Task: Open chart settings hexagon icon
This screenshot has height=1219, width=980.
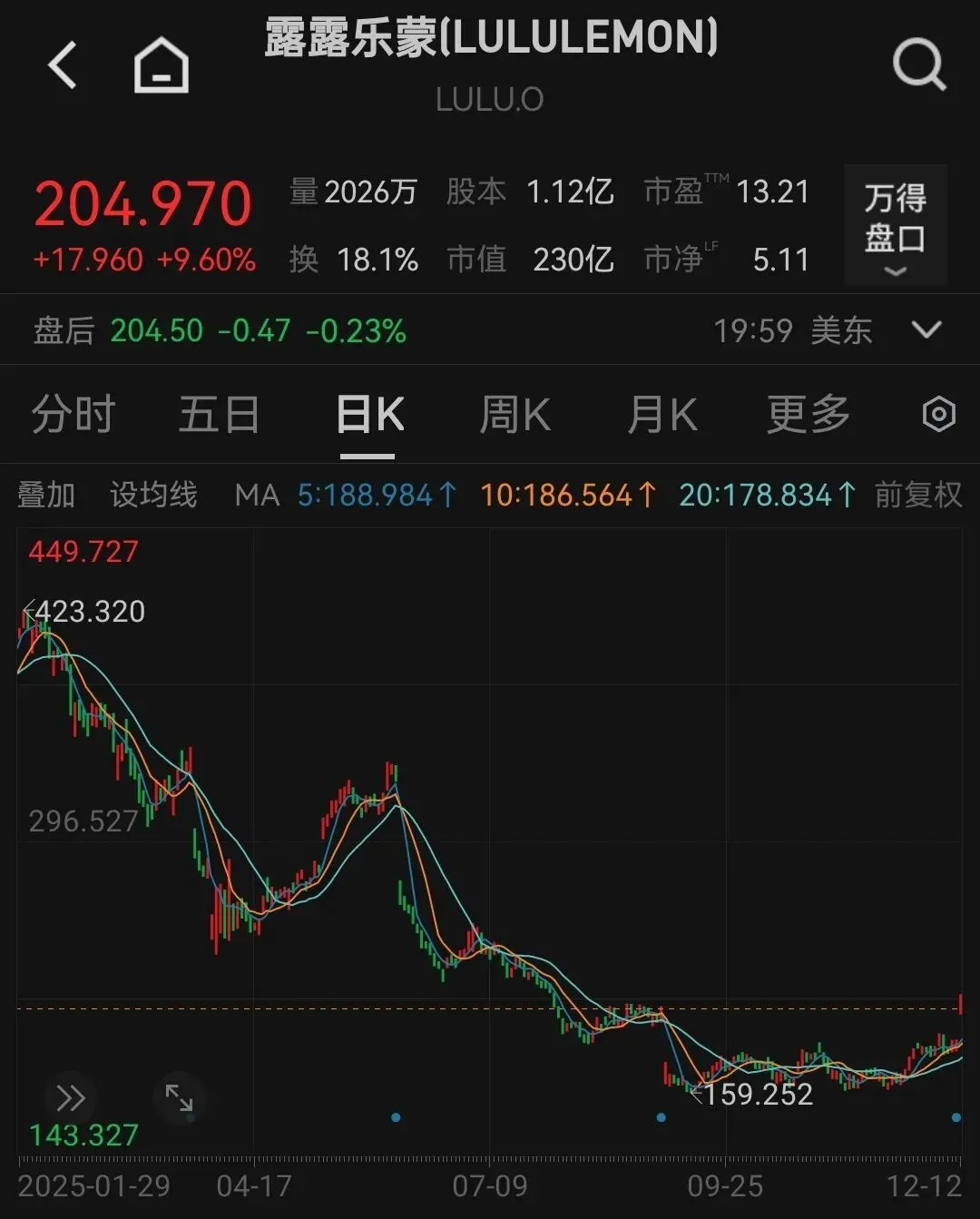Action: (938, 415)
